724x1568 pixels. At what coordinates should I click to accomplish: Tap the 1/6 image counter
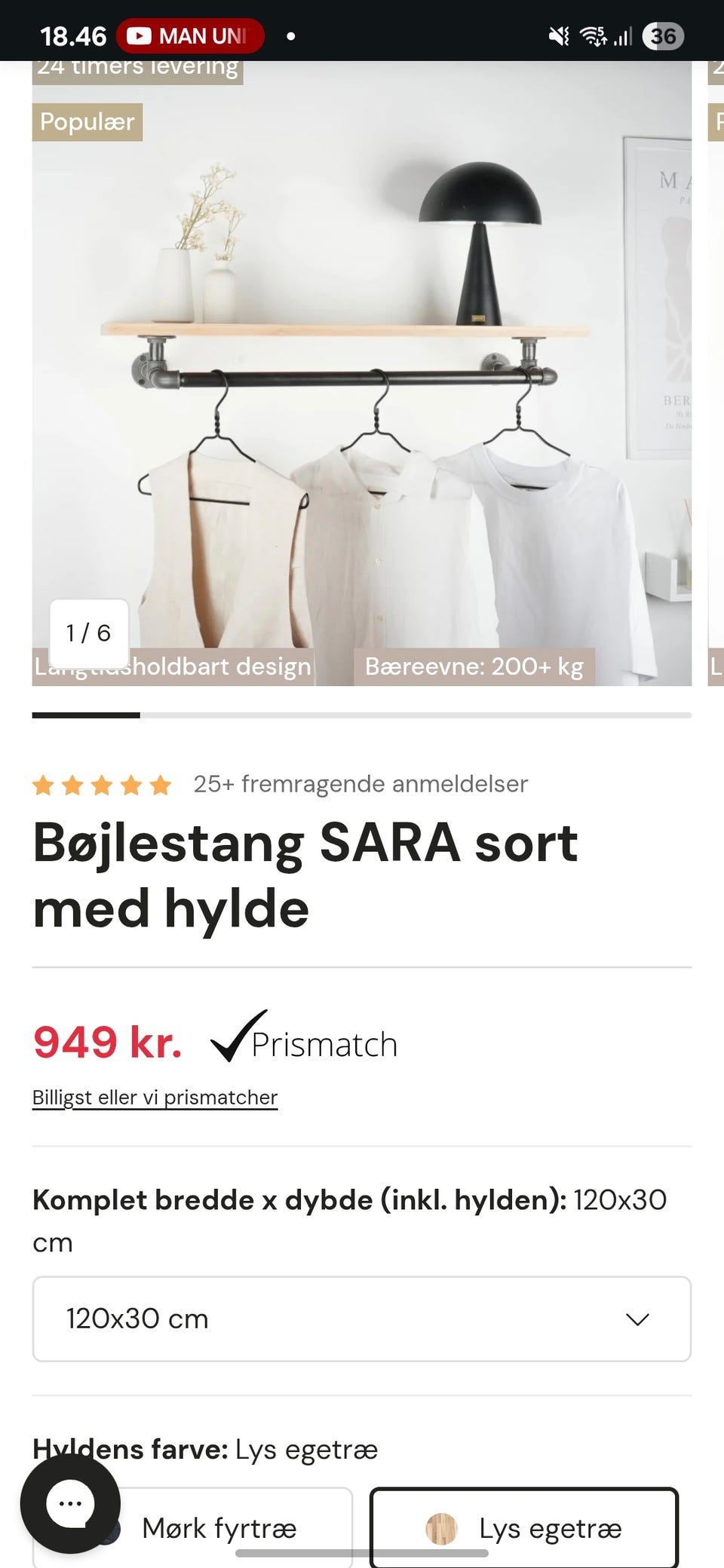click(87, 633)
